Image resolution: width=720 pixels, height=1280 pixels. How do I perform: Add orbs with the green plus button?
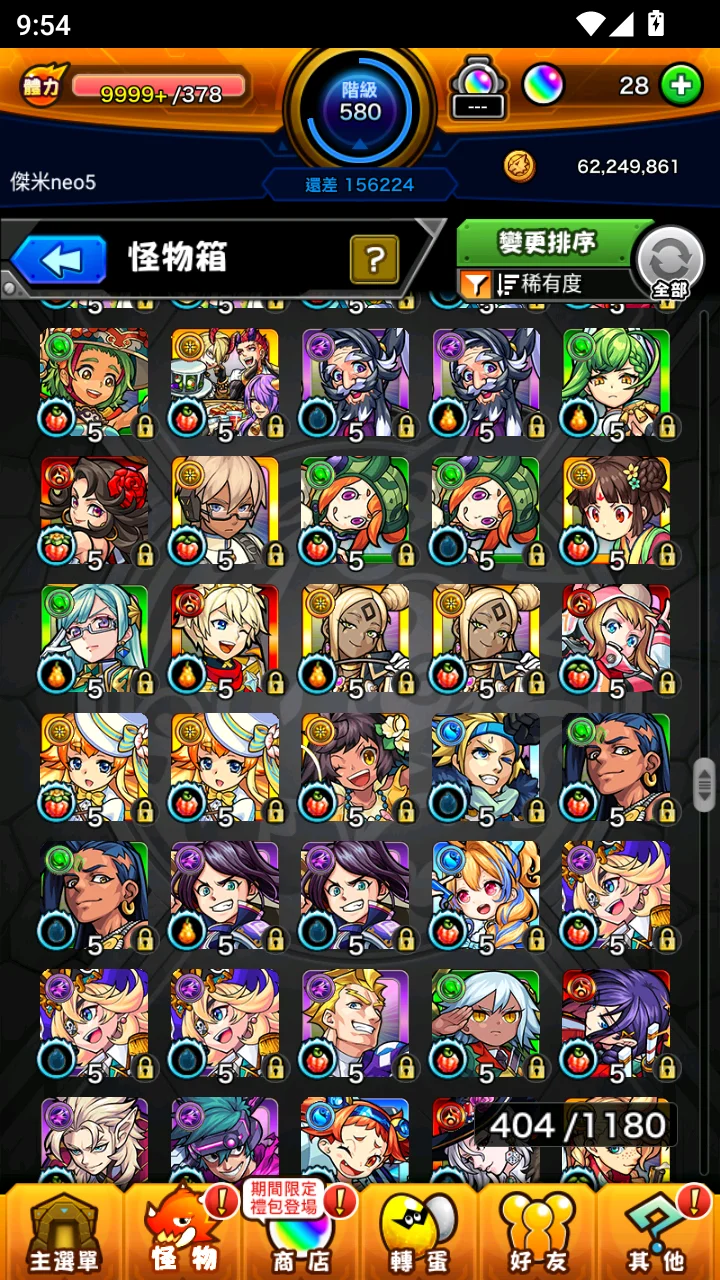[x=680, y=86]
